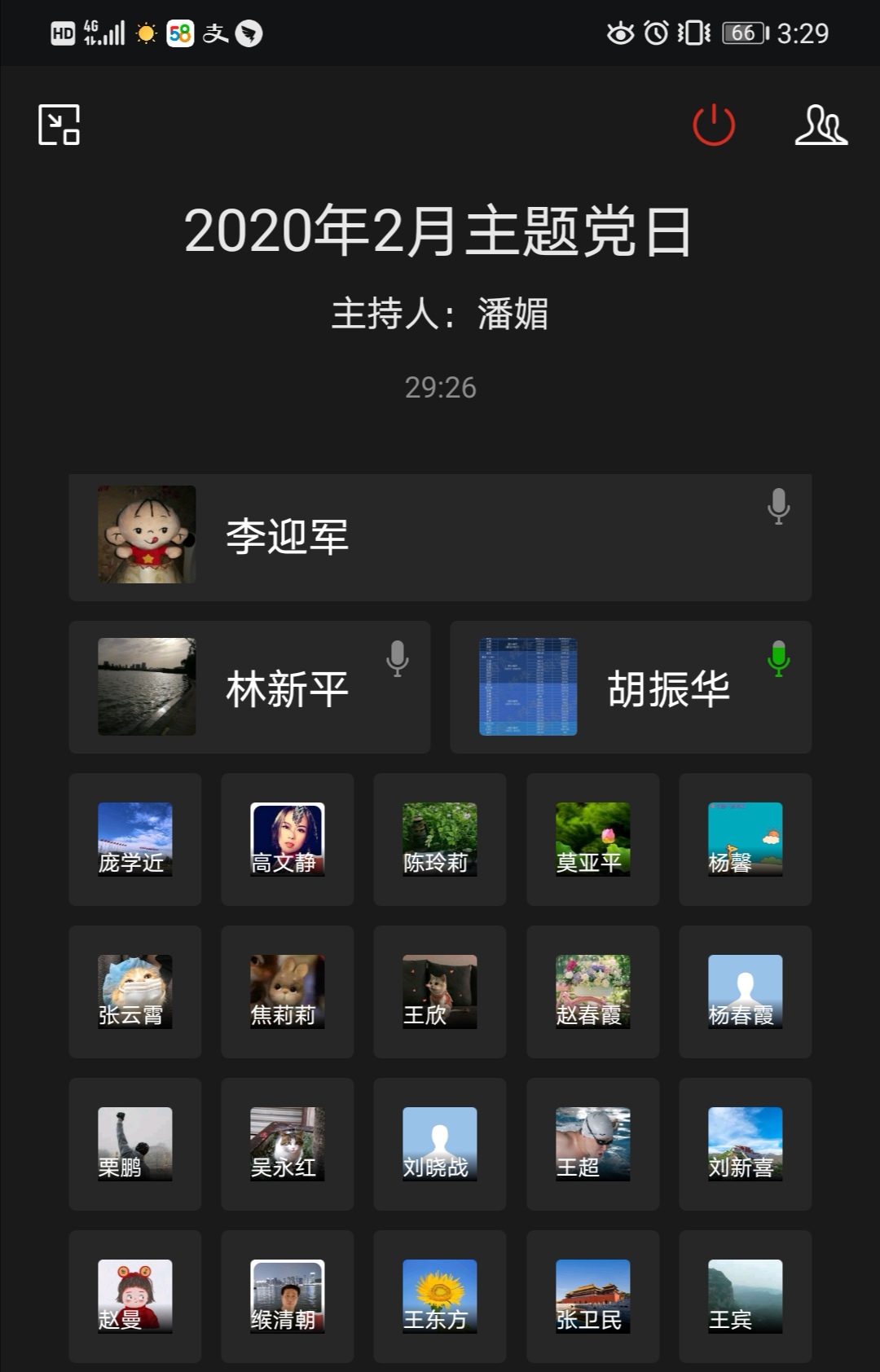Open 赵春霞's tile
880x1372 pixels.
[592, 992]
